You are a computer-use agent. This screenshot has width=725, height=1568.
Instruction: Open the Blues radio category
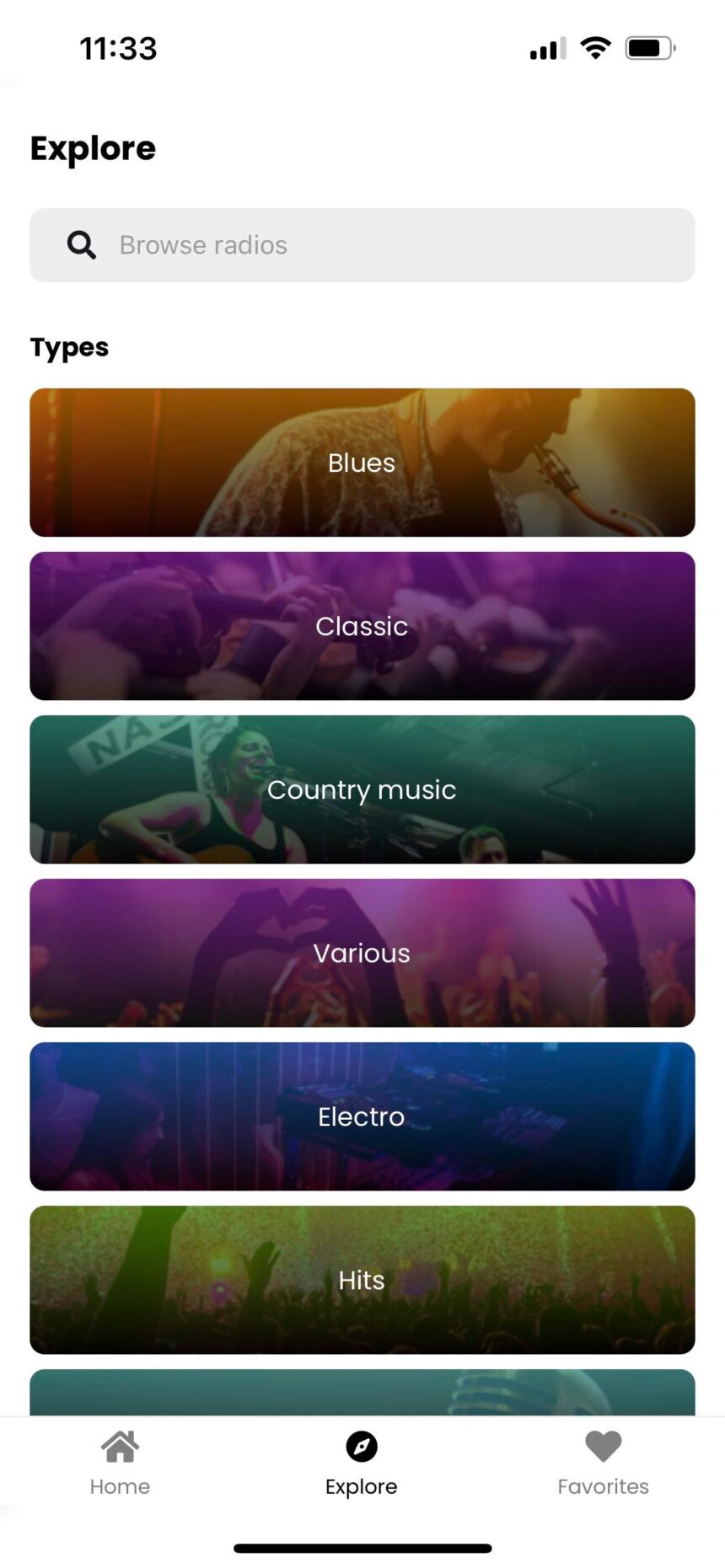click(361, 462)
